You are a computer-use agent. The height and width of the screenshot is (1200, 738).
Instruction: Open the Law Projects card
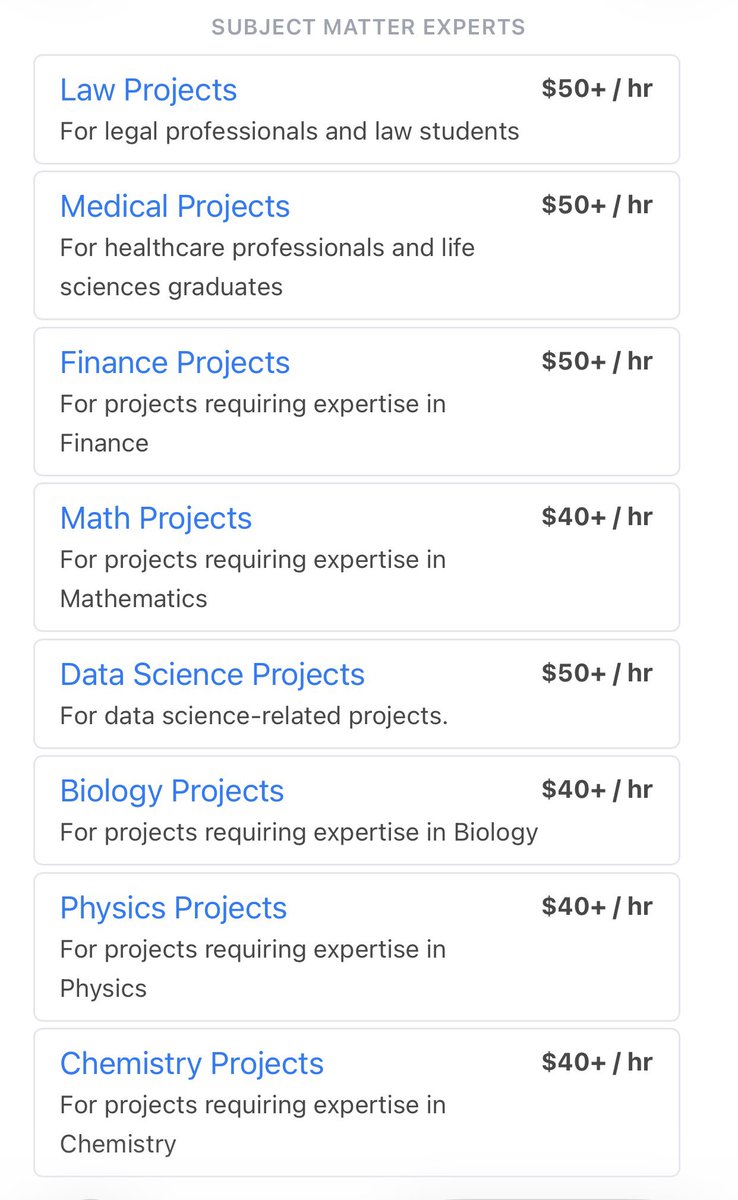tap(357, 109)
